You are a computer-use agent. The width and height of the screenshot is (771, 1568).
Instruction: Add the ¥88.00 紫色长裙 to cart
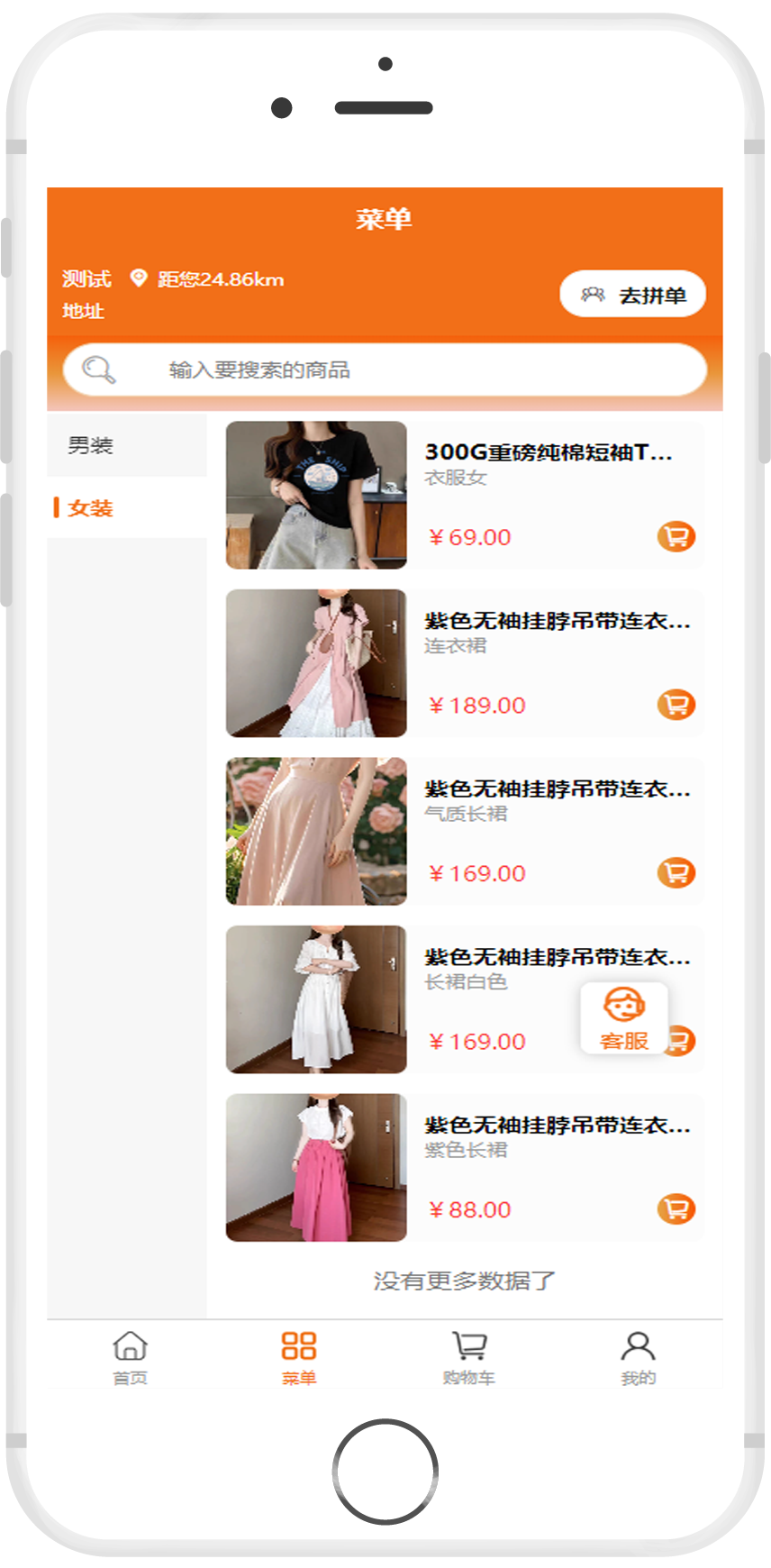pyautogui.click(x=676, y=1208)
